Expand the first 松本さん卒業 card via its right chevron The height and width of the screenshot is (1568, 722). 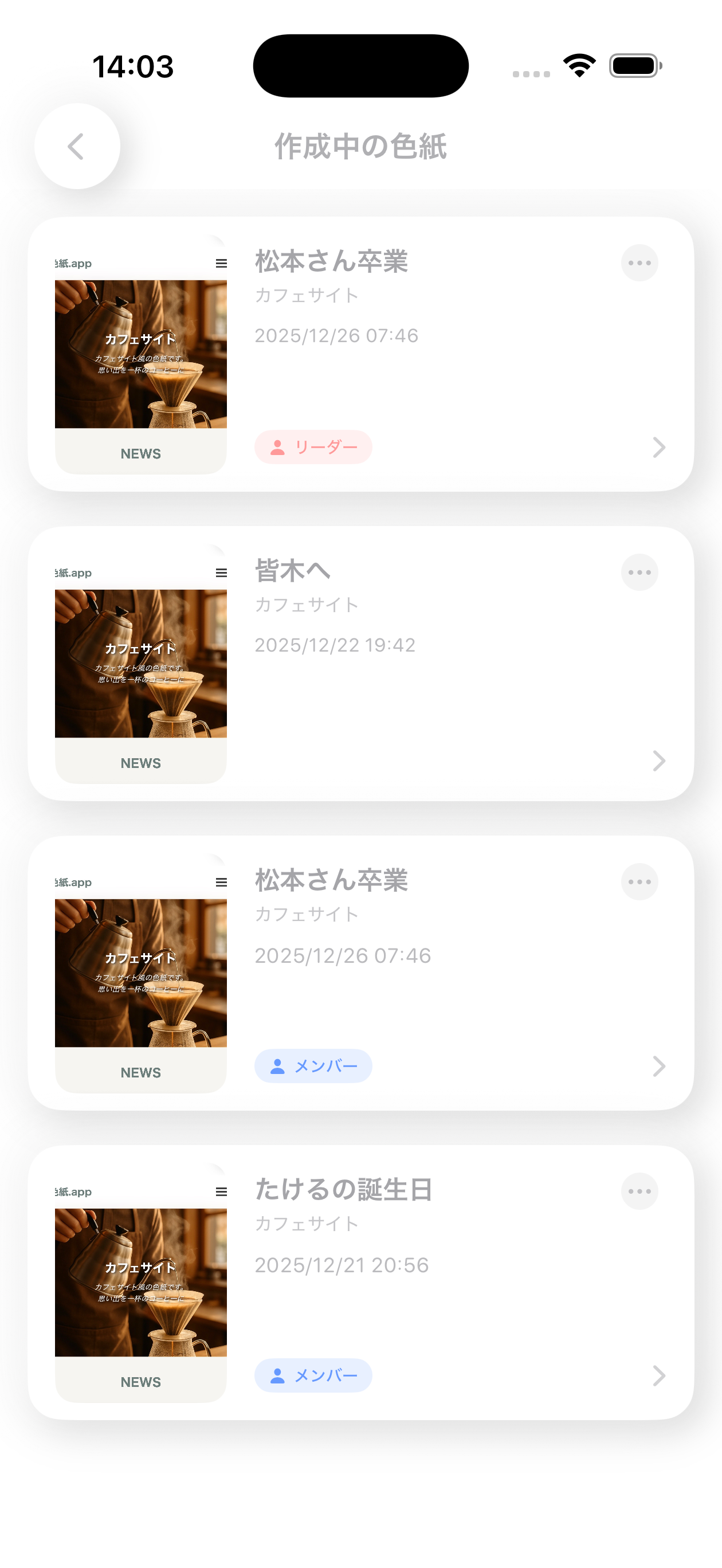click(x=660, y=448)
